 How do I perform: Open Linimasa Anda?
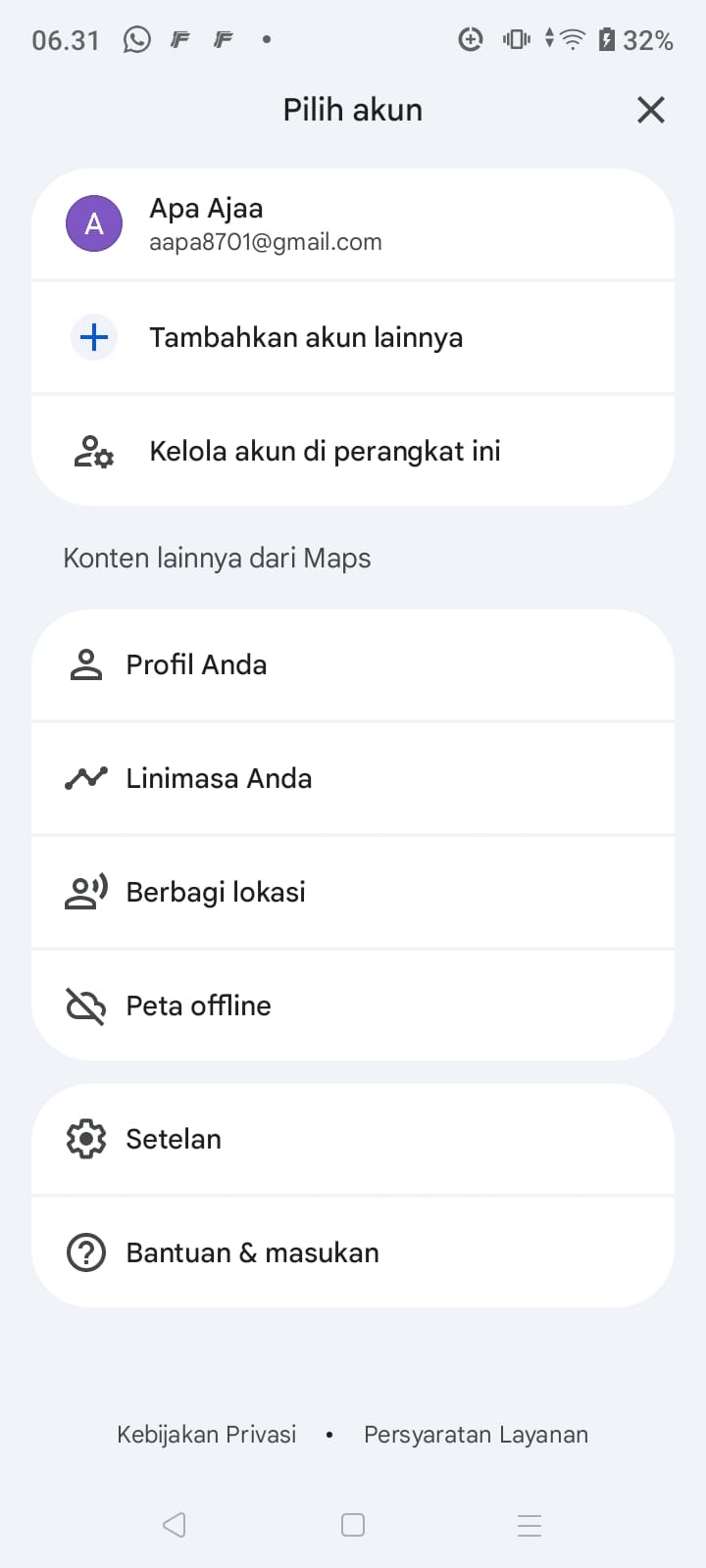(x=353, y=779)
